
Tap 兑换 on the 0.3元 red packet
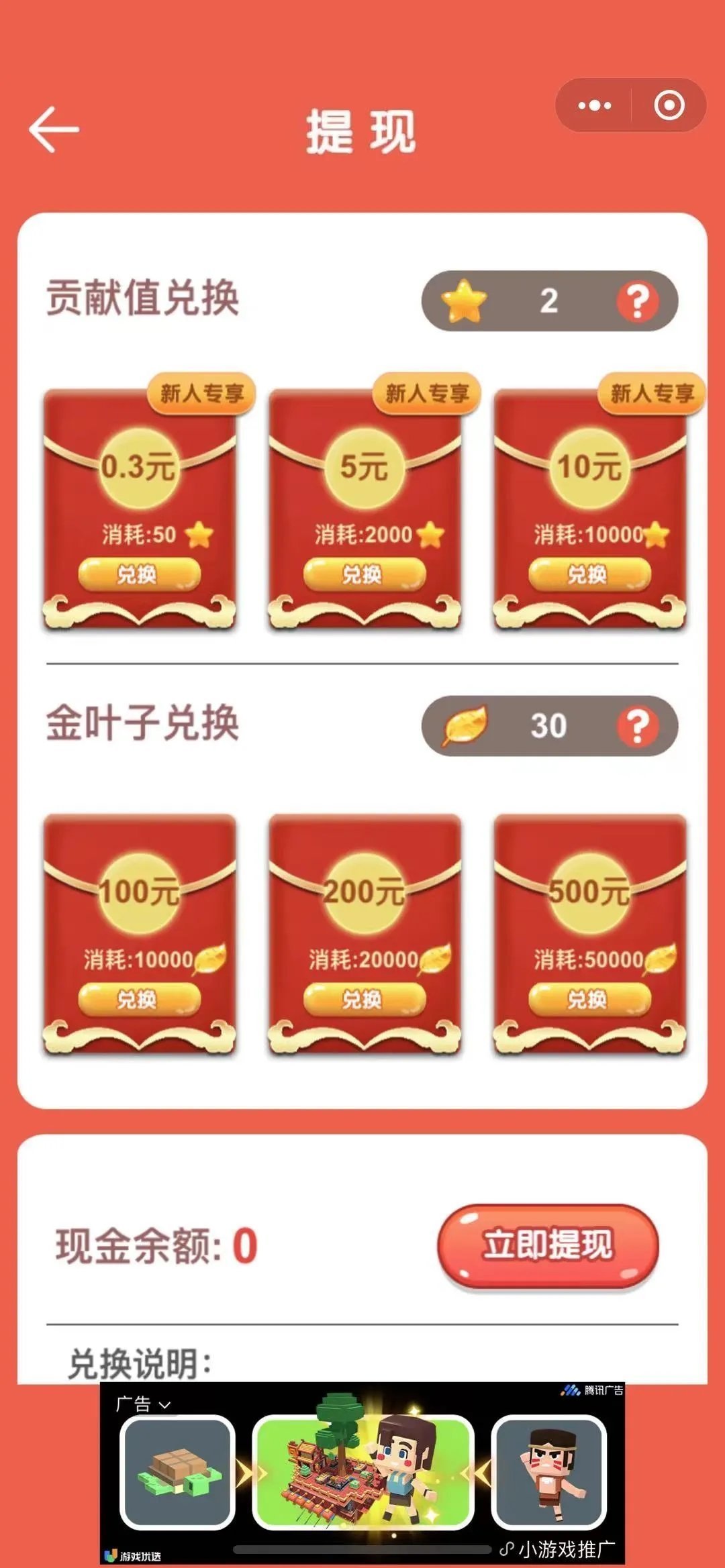click(x=139, y=574)
